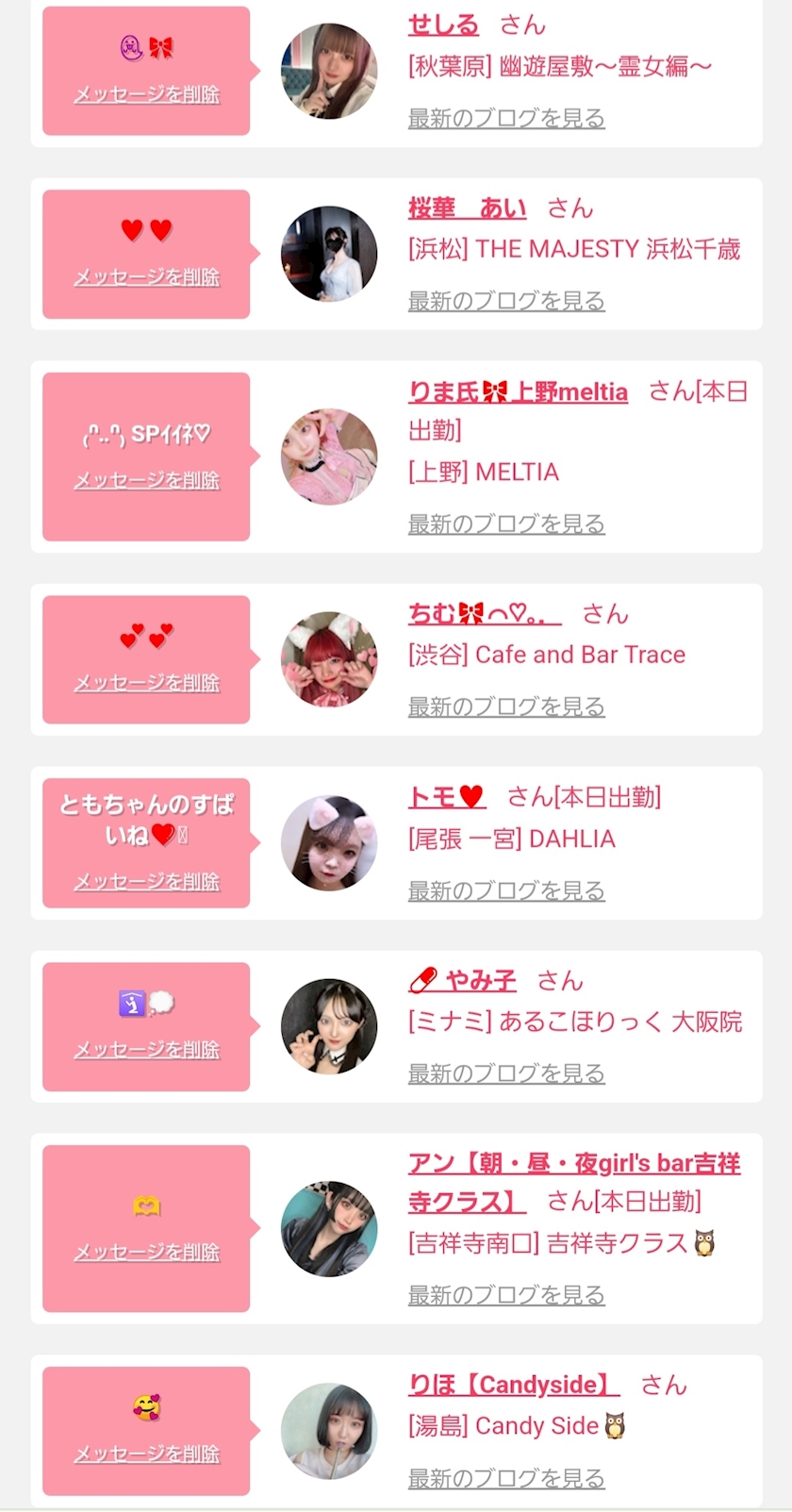View トモ's latest blog at DAHLIA

506,890
